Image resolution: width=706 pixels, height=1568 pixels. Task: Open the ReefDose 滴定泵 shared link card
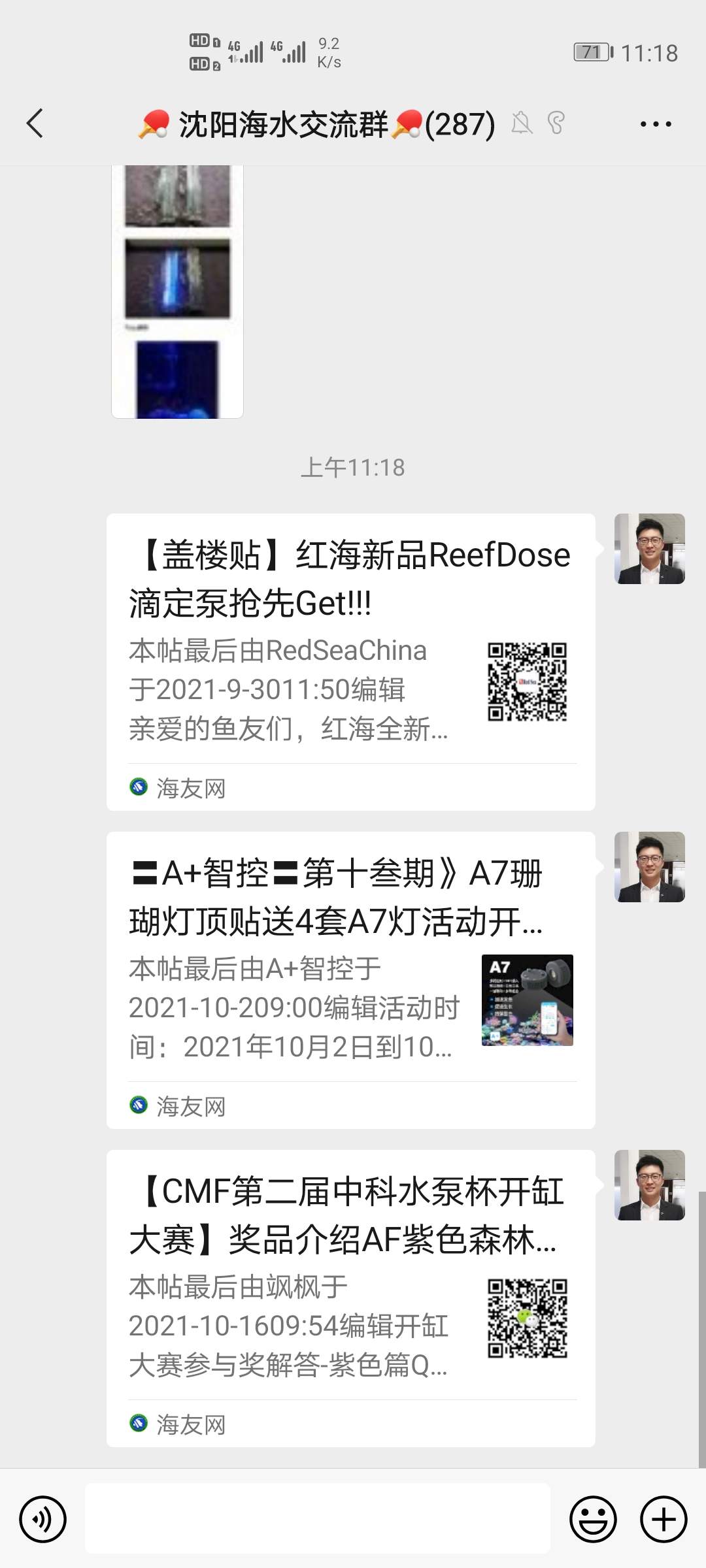[350, 661]
